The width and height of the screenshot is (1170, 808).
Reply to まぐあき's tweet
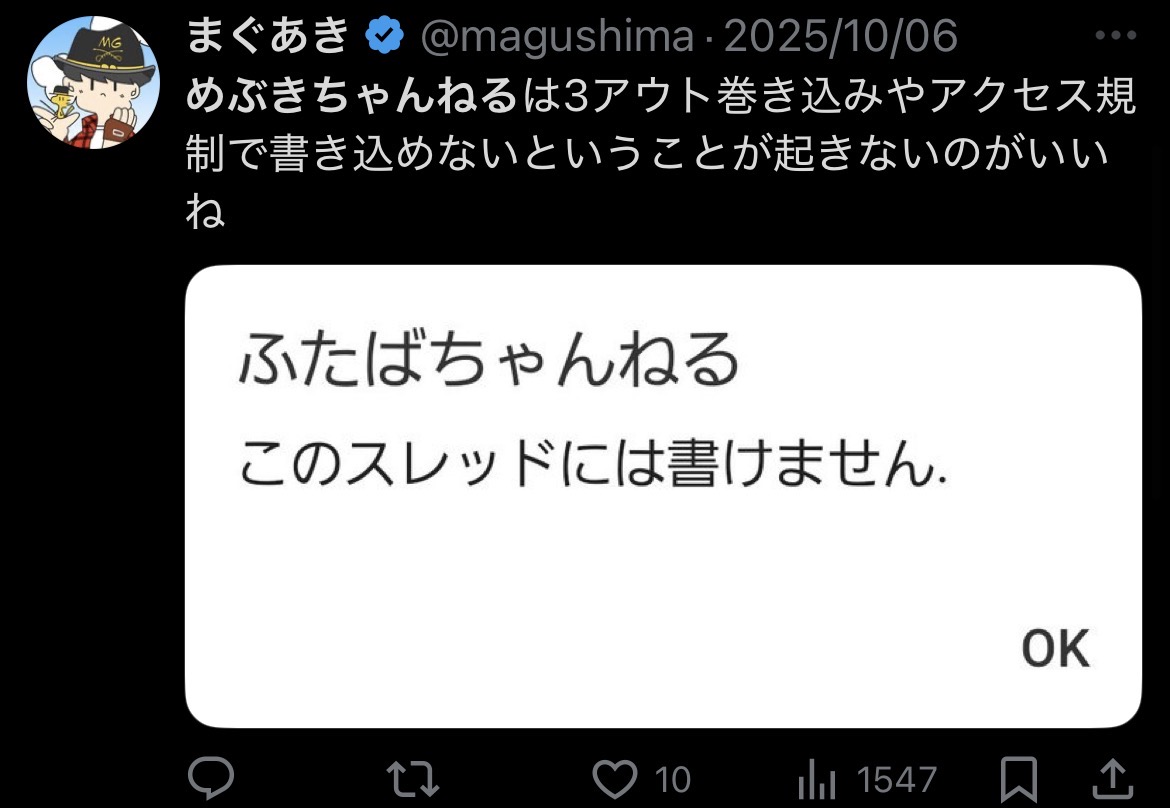click(211, 779)
